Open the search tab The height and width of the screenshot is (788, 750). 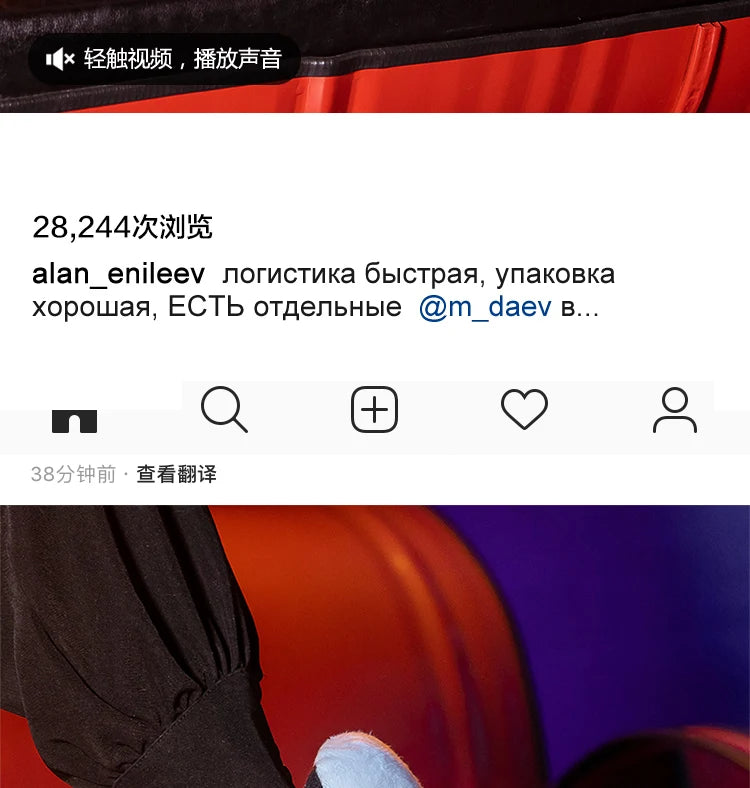[x=224, y=410]
